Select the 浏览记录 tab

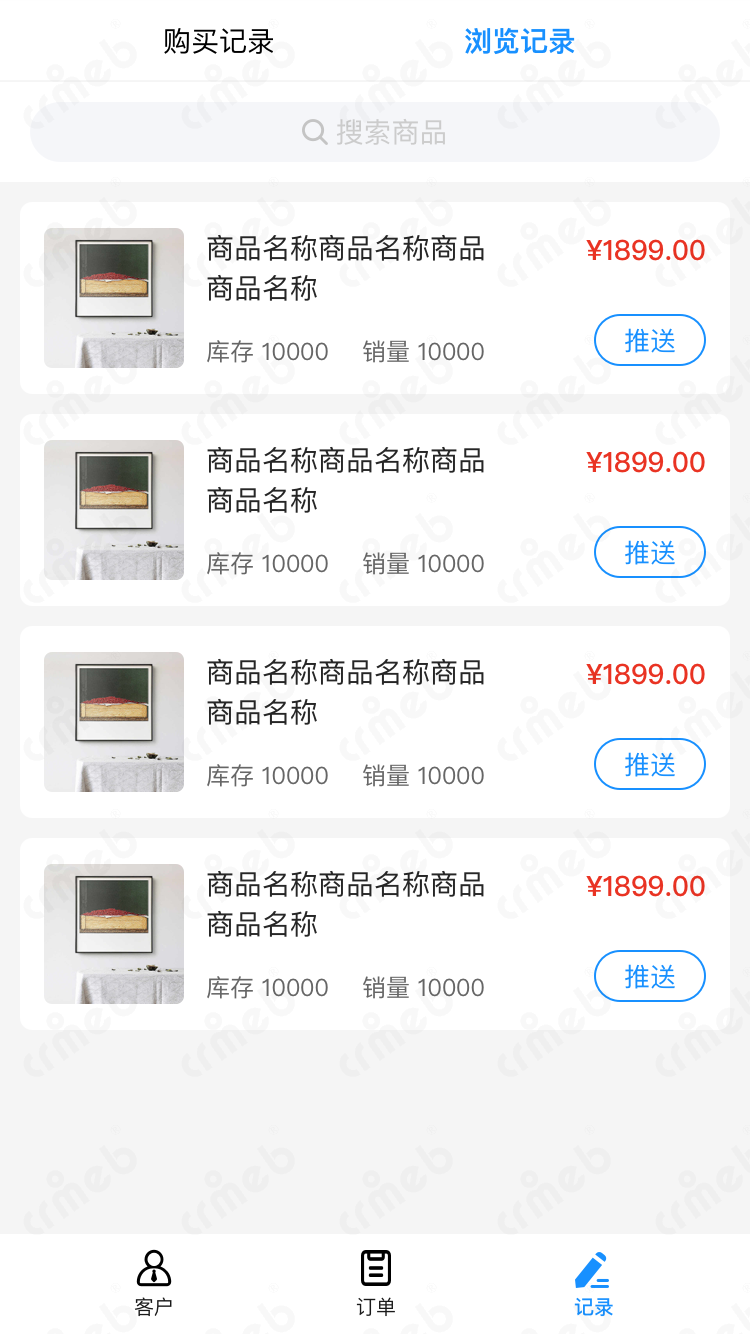point(519,42)
